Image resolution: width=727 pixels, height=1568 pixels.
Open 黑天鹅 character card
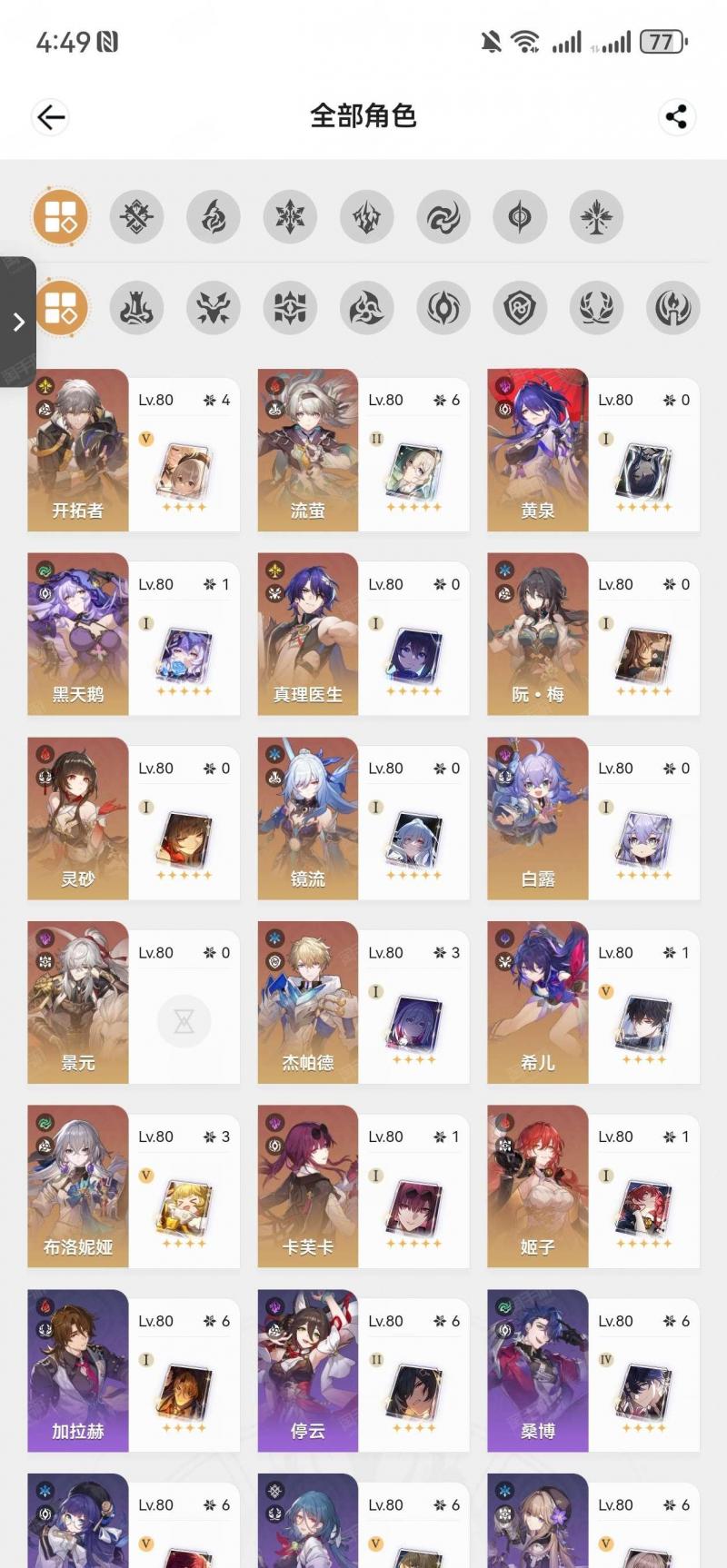pyautogui.click(x=134, y=634)
